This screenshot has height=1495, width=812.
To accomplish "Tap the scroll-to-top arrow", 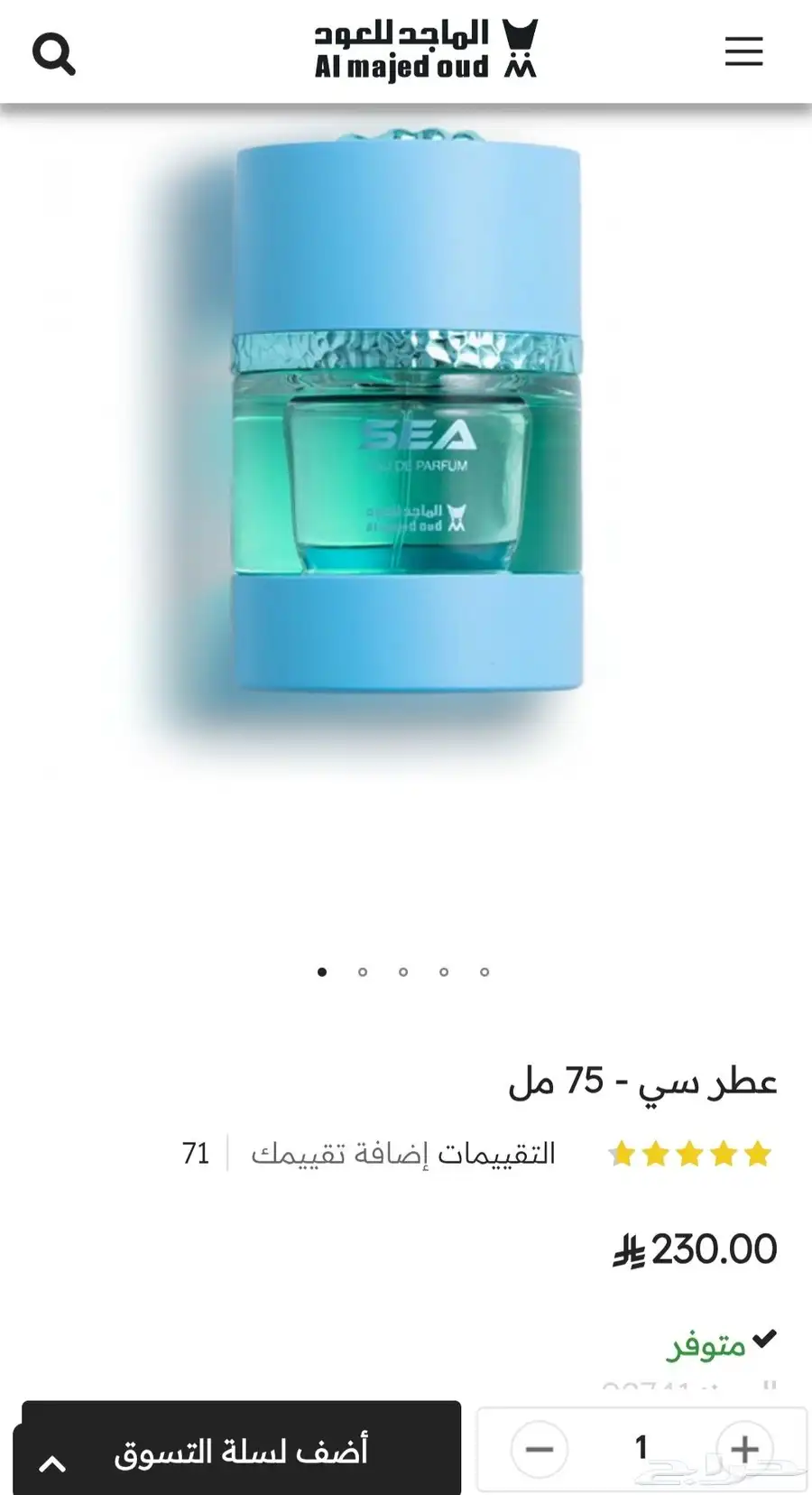I will (x=51, y=1462).
